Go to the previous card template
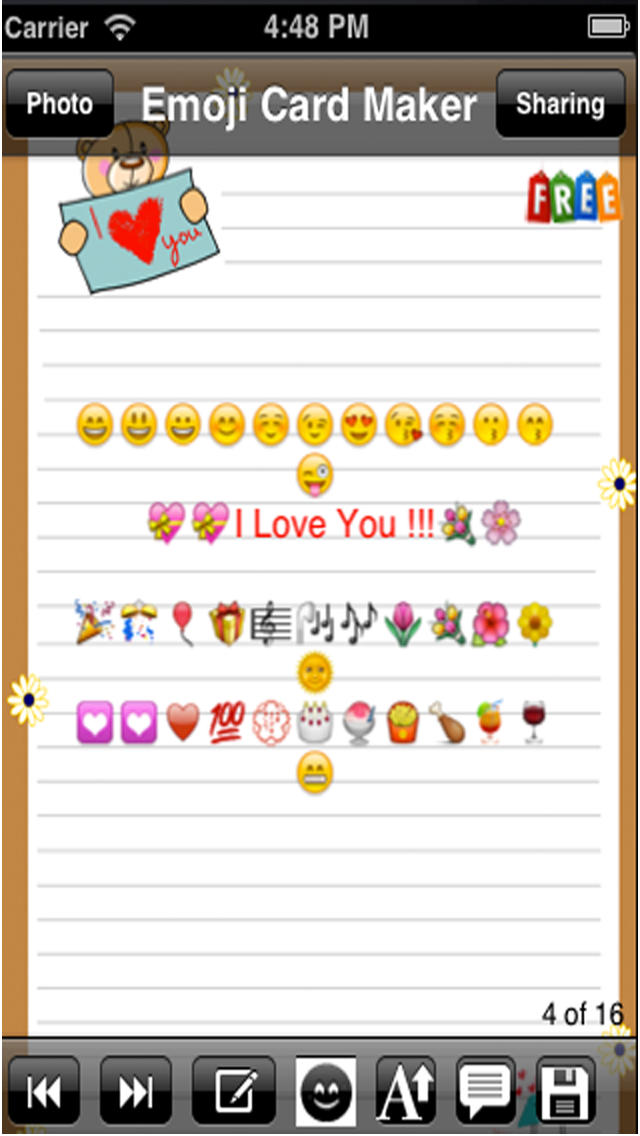Screen dimensions: 640x1136 coord(44,1092)
